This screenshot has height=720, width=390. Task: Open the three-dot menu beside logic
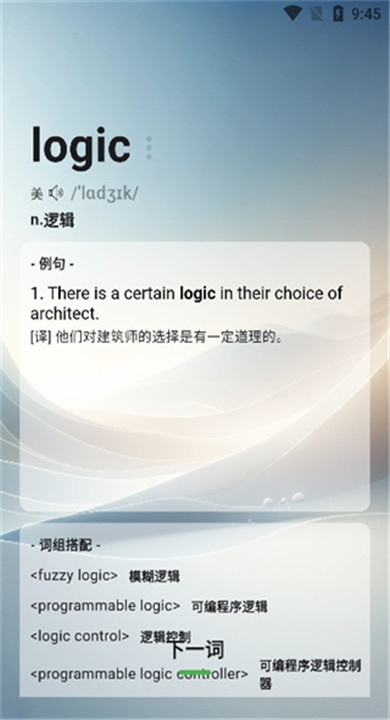click(148, 148)
